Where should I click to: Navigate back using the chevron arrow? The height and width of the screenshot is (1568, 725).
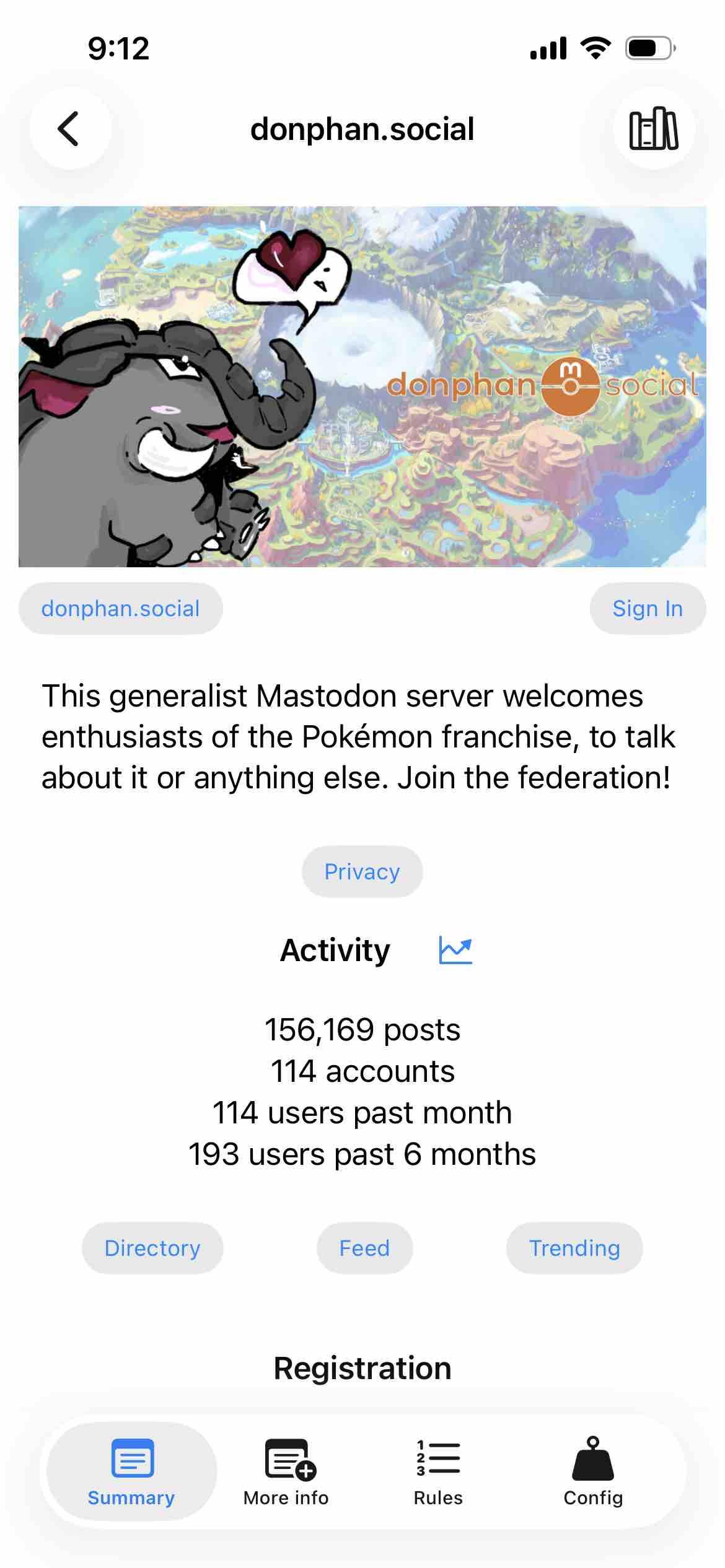(69, 129)
